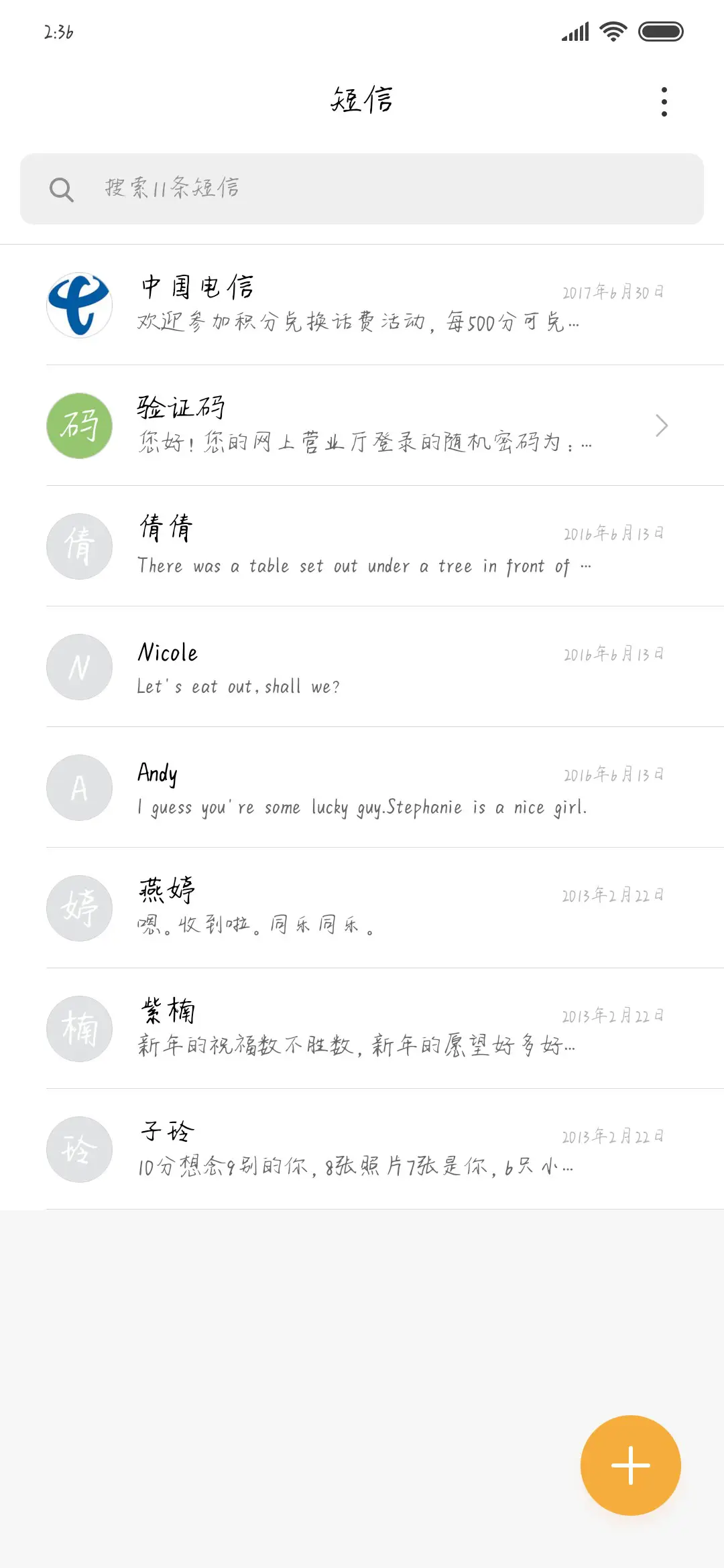Select the 倩倩 contact avatar
The image size is (724, 1568).
pyautogui.click(x=78, y=546)
